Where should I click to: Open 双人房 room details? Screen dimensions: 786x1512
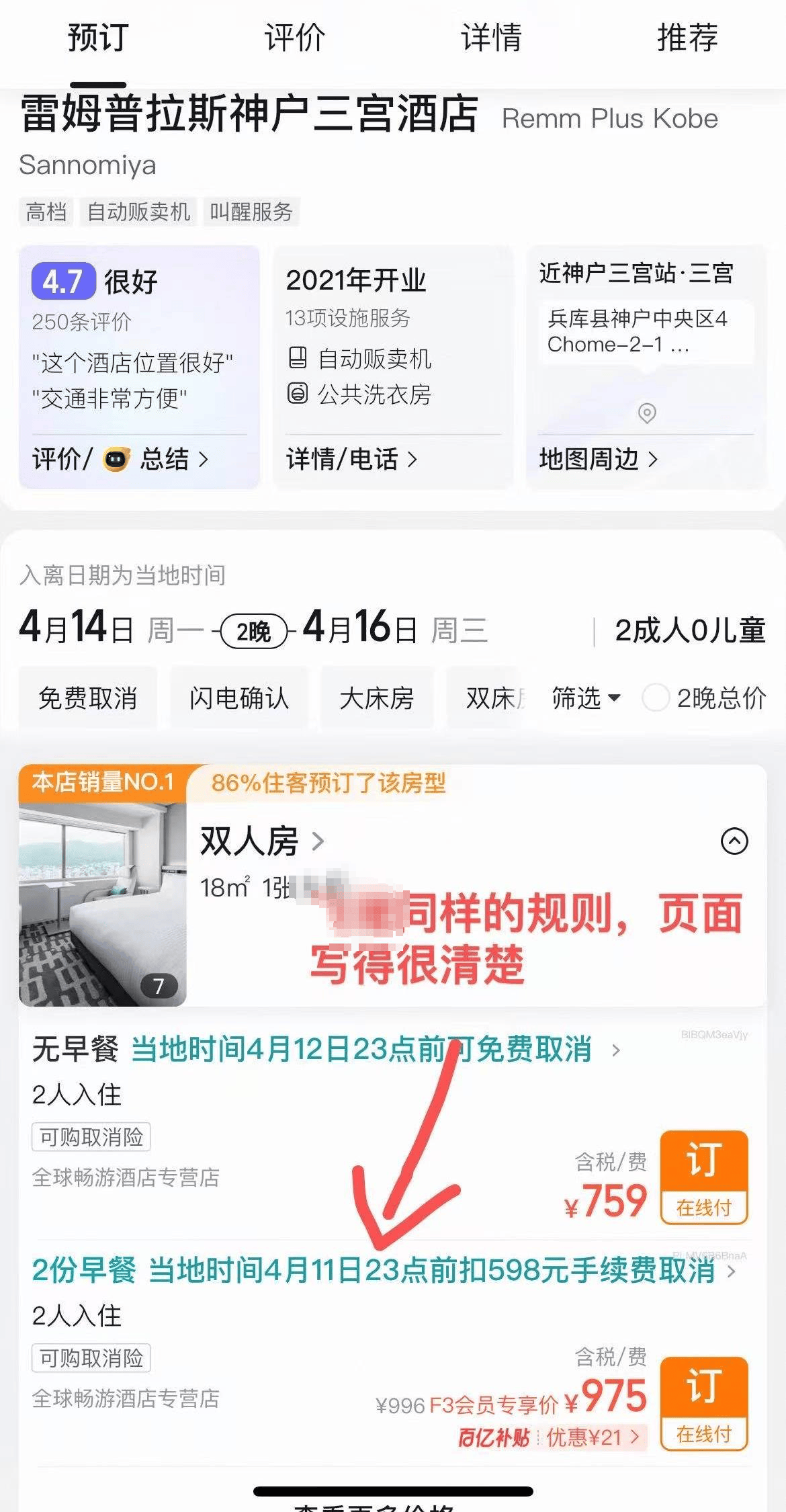coord(262,841)
